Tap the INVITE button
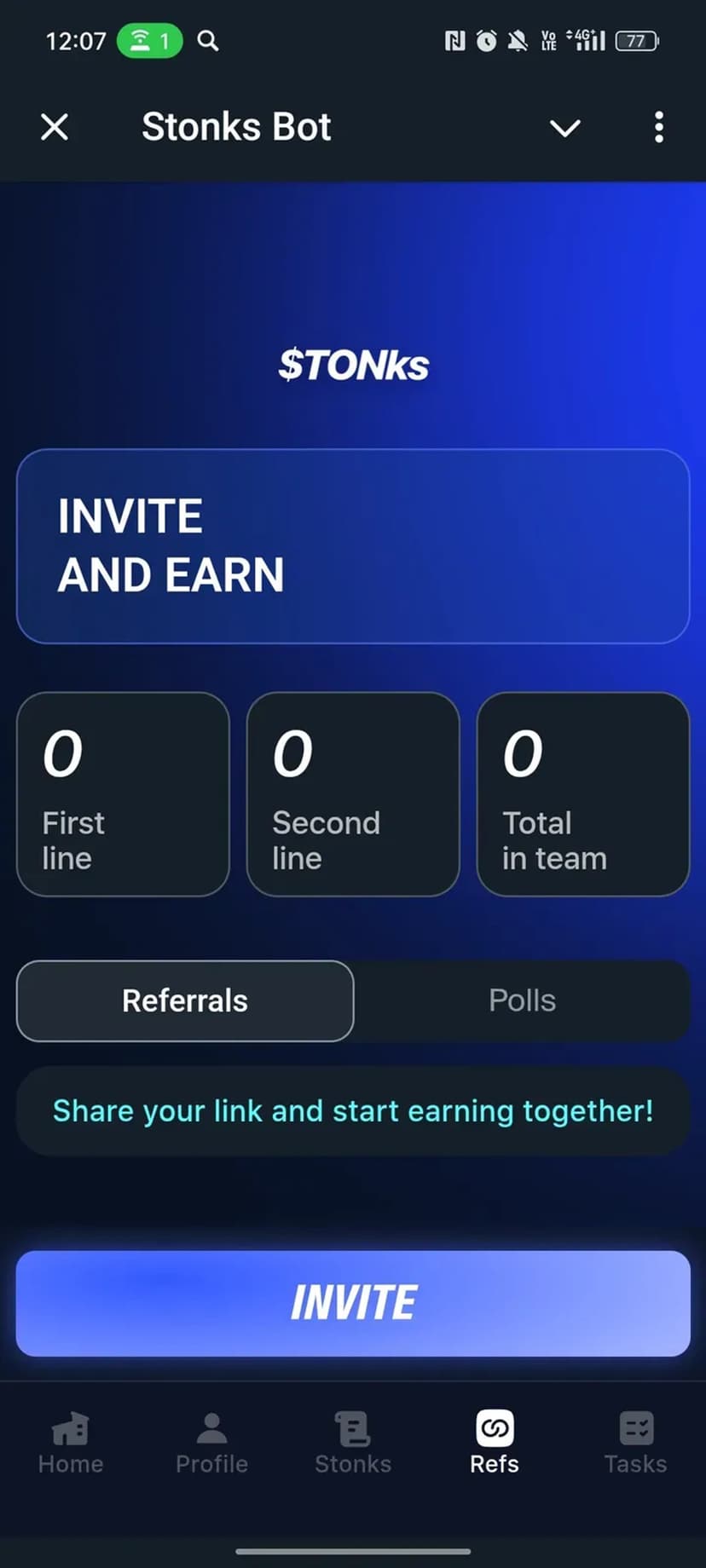706x1568 pixels. click(x=353, y=1303)
